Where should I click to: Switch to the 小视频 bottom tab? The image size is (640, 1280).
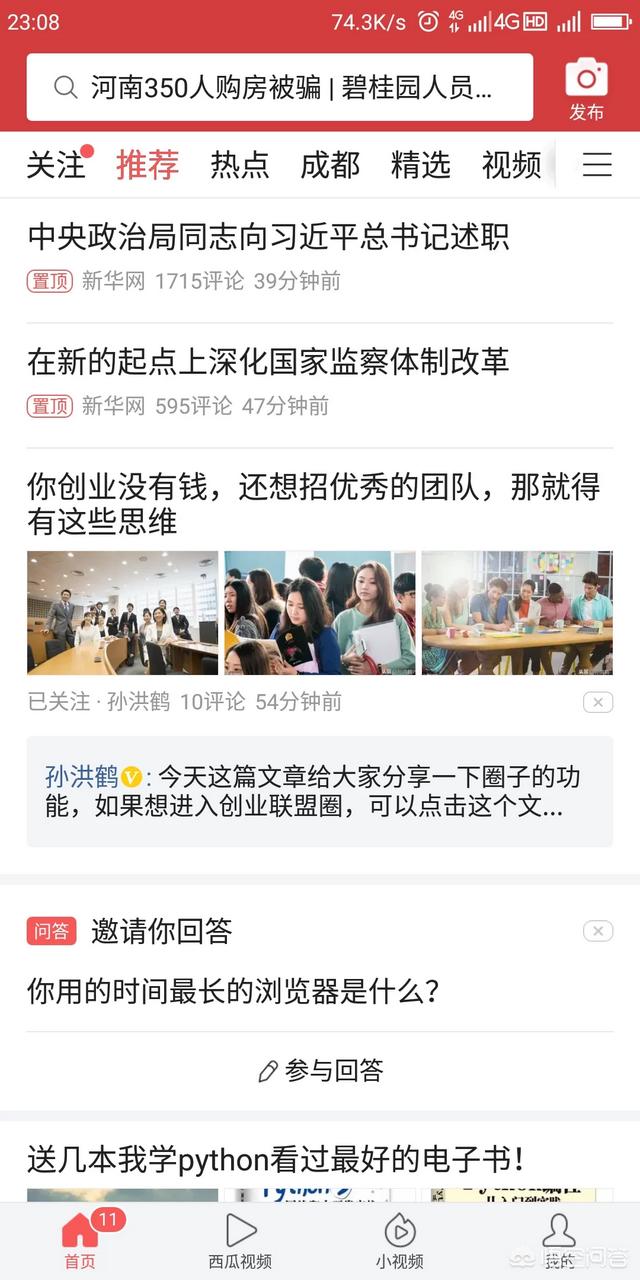[x=399, y=1241]
